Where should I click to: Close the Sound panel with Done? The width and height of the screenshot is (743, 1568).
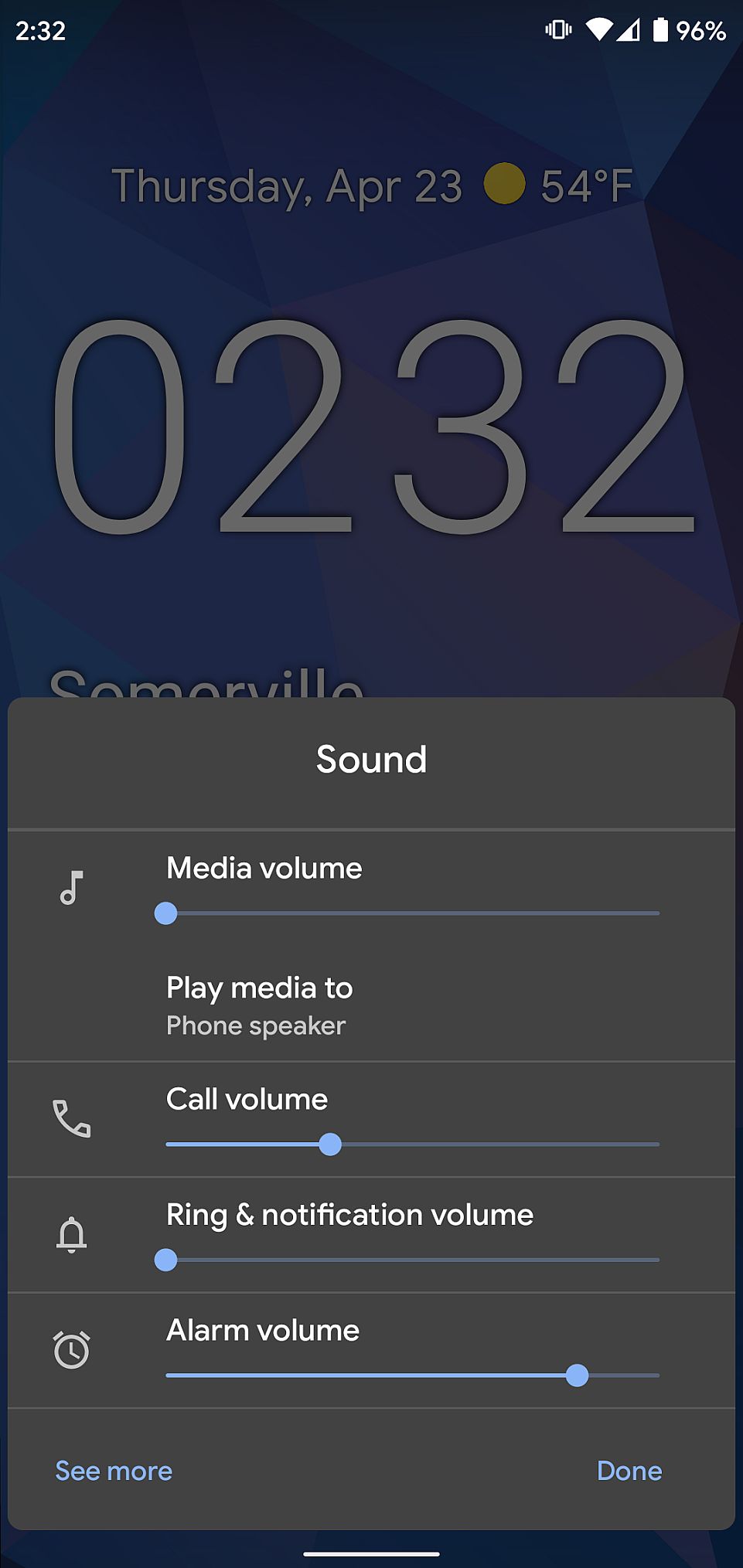tap(629, 1471)
